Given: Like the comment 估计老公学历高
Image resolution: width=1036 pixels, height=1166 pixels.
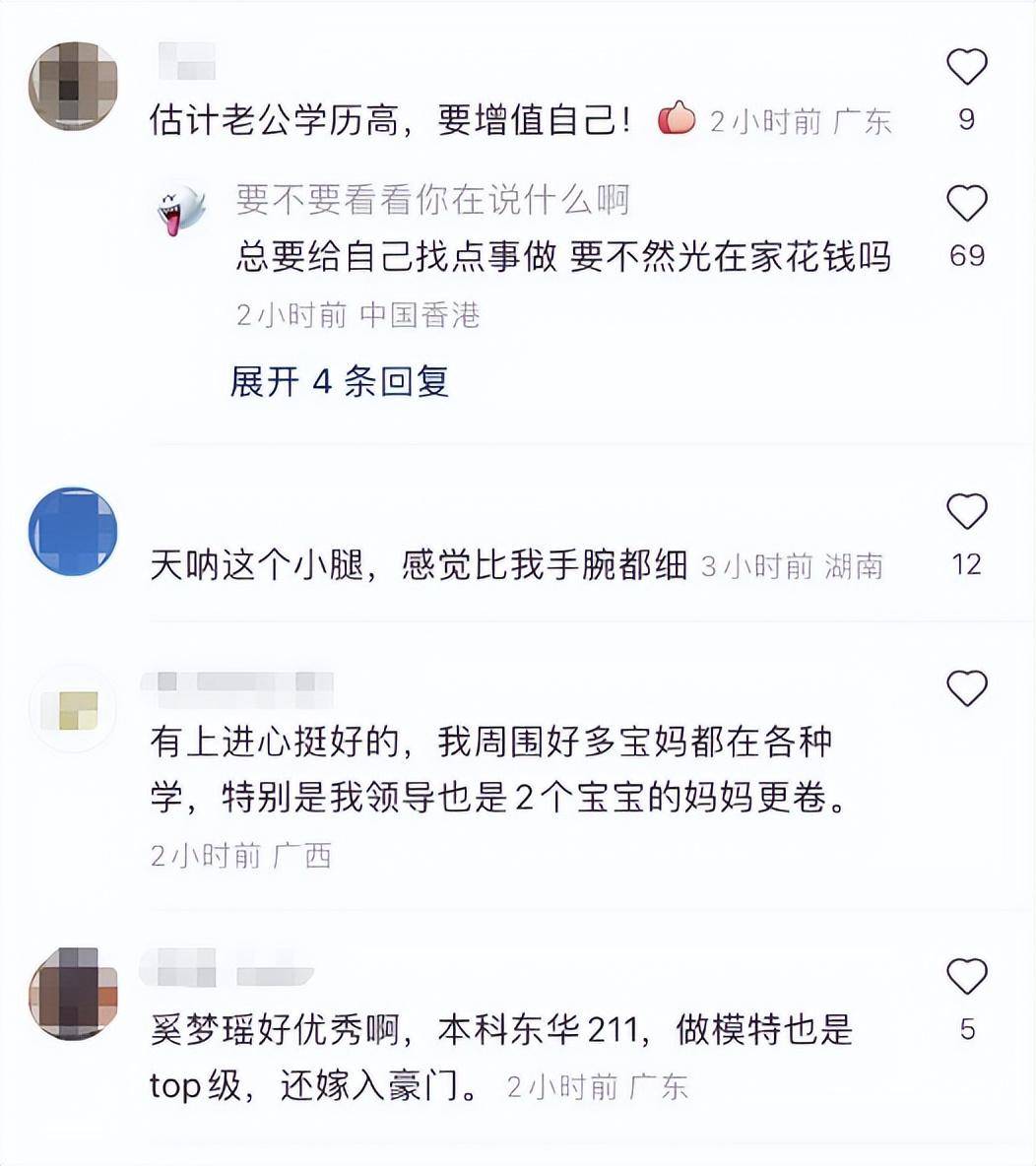Looking at the screenshot, I should tap(966, 68).
